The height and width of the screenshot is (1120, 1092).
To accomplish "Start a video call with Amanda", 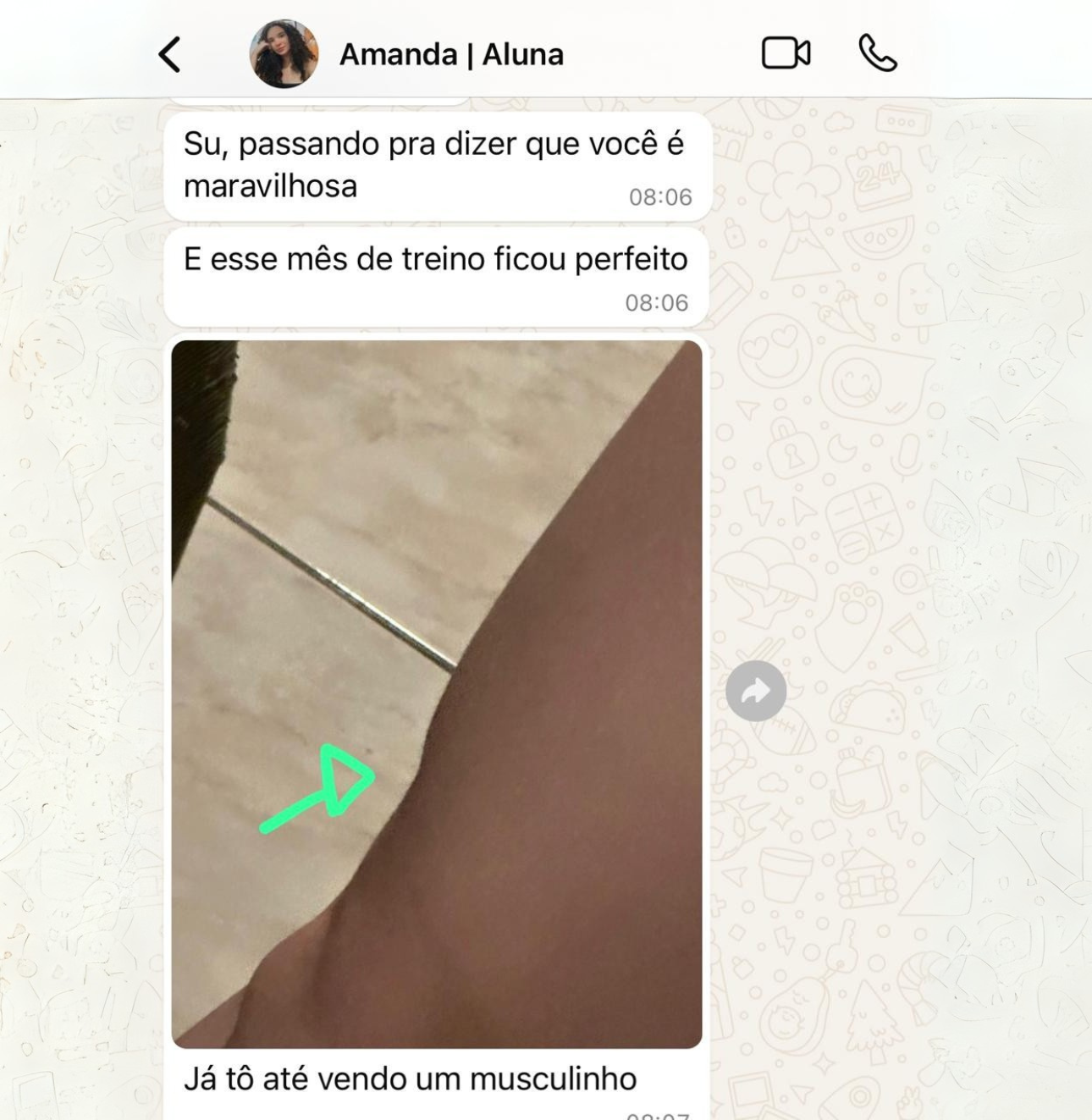I will tap(786, 54).
